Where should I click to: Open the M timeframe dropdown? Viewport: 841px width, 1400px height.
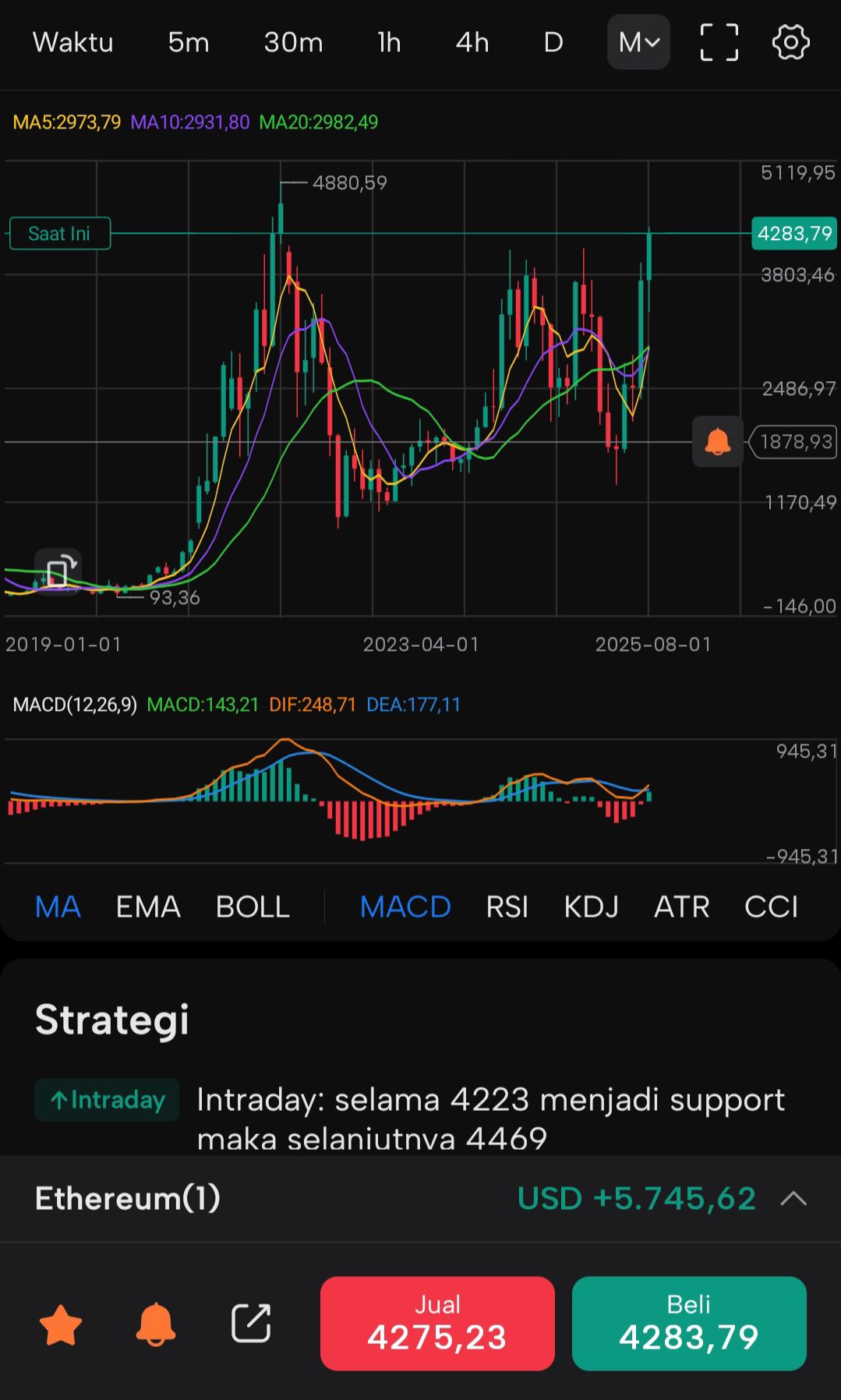coord(638,42)
